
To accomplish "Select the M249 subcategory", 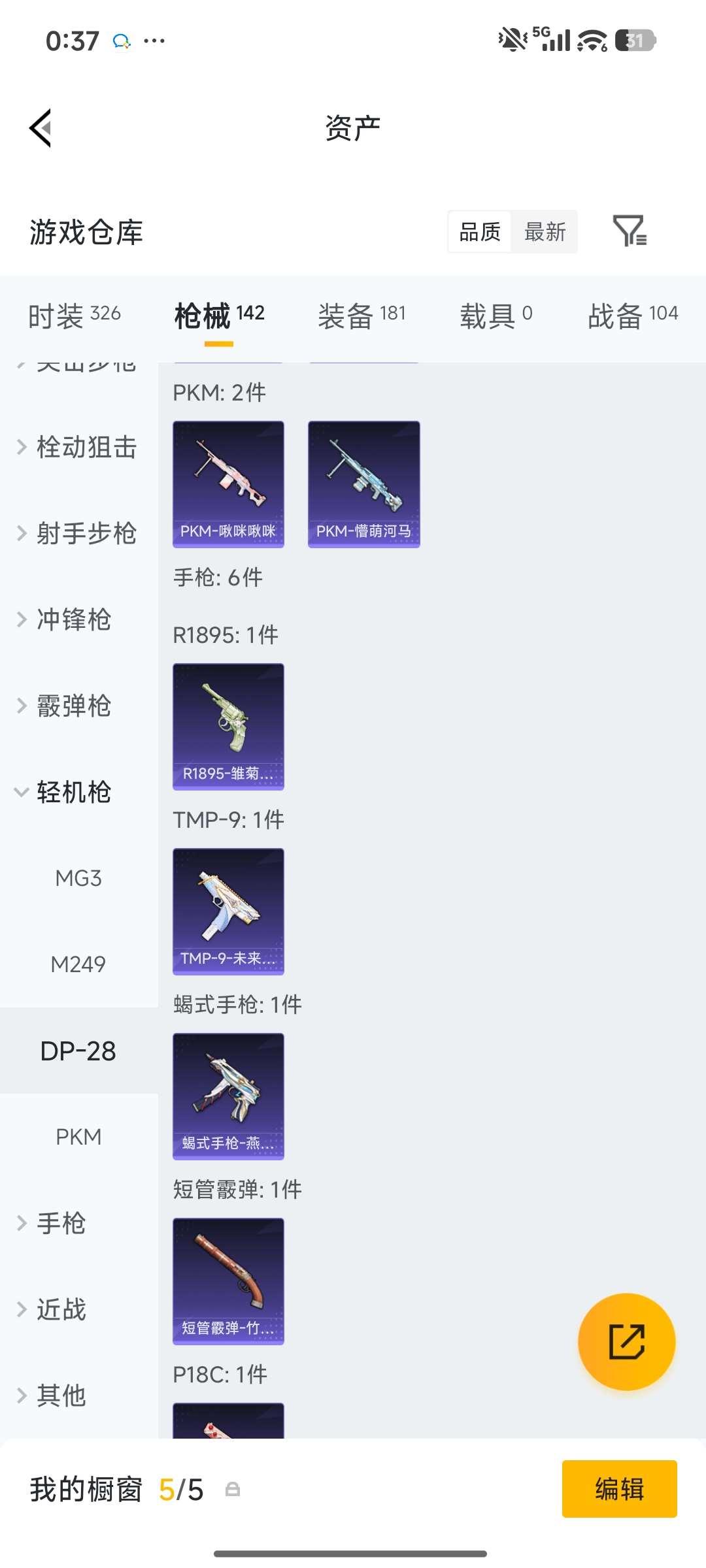I will tap(79, 964).
